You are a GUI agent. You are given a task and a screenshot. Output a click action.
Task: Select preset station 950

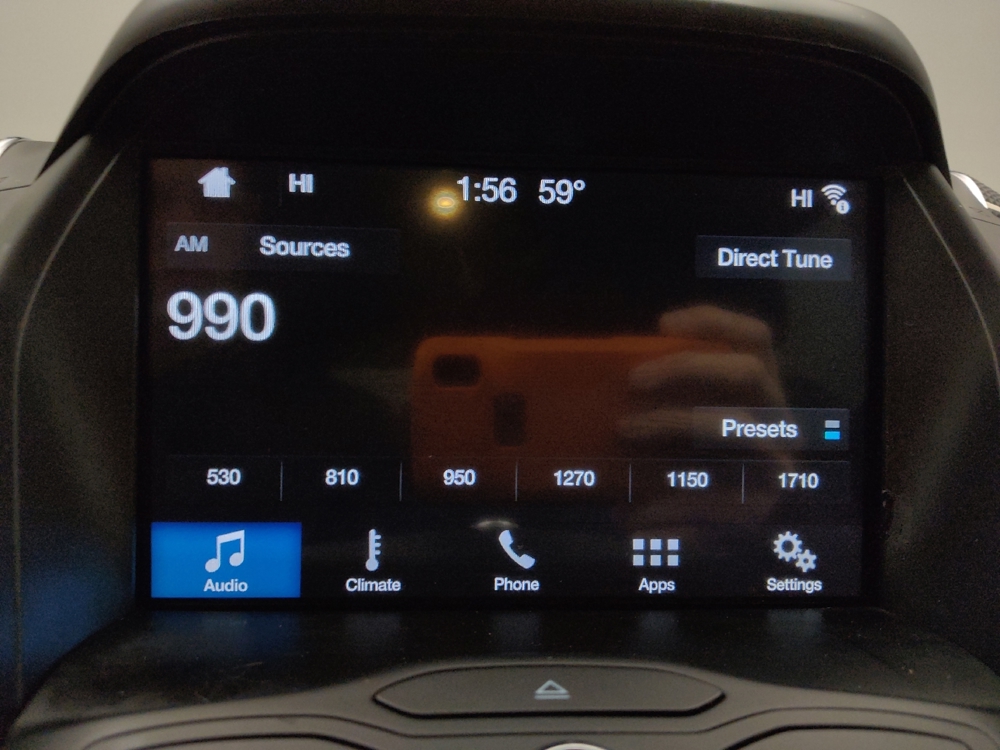459,478
